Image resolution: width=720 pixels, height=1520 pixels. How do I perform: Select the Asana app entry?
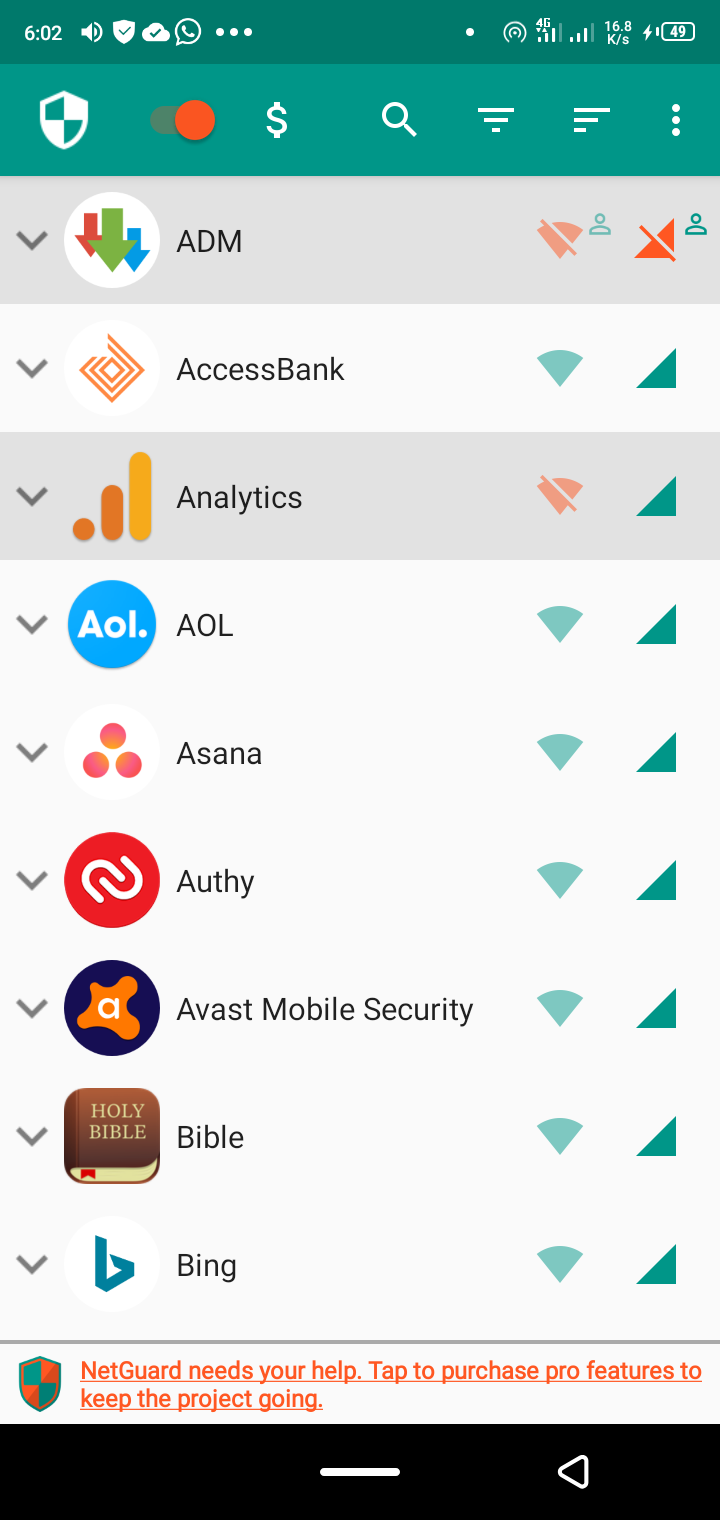[x=219, y=752]
